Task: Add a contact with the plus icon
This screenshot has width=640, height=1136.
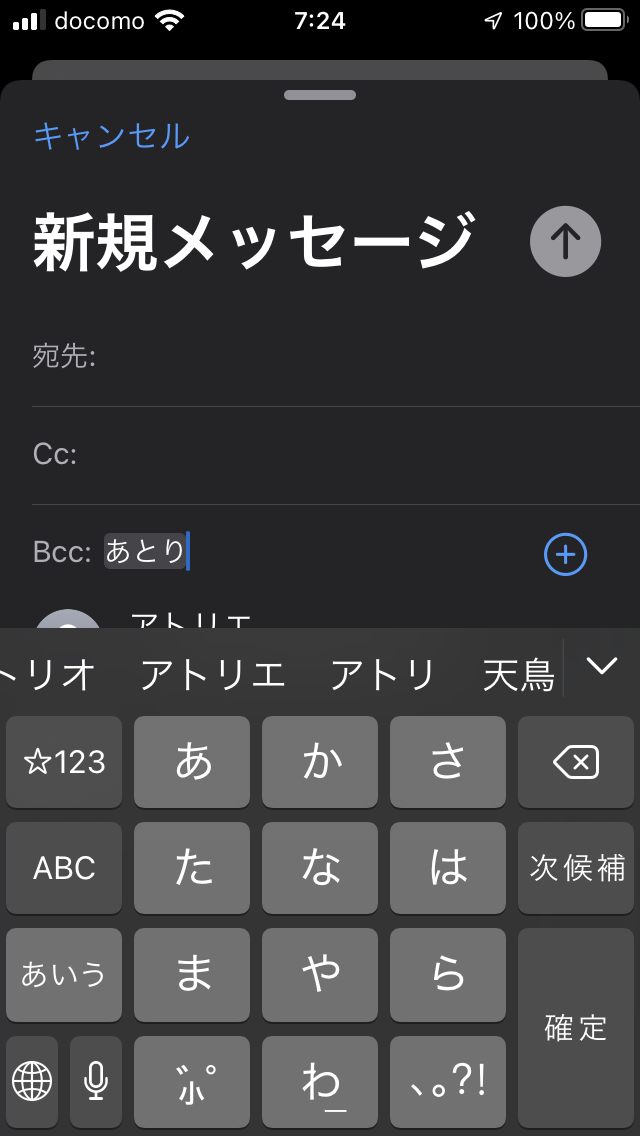Action: (565, 554)
